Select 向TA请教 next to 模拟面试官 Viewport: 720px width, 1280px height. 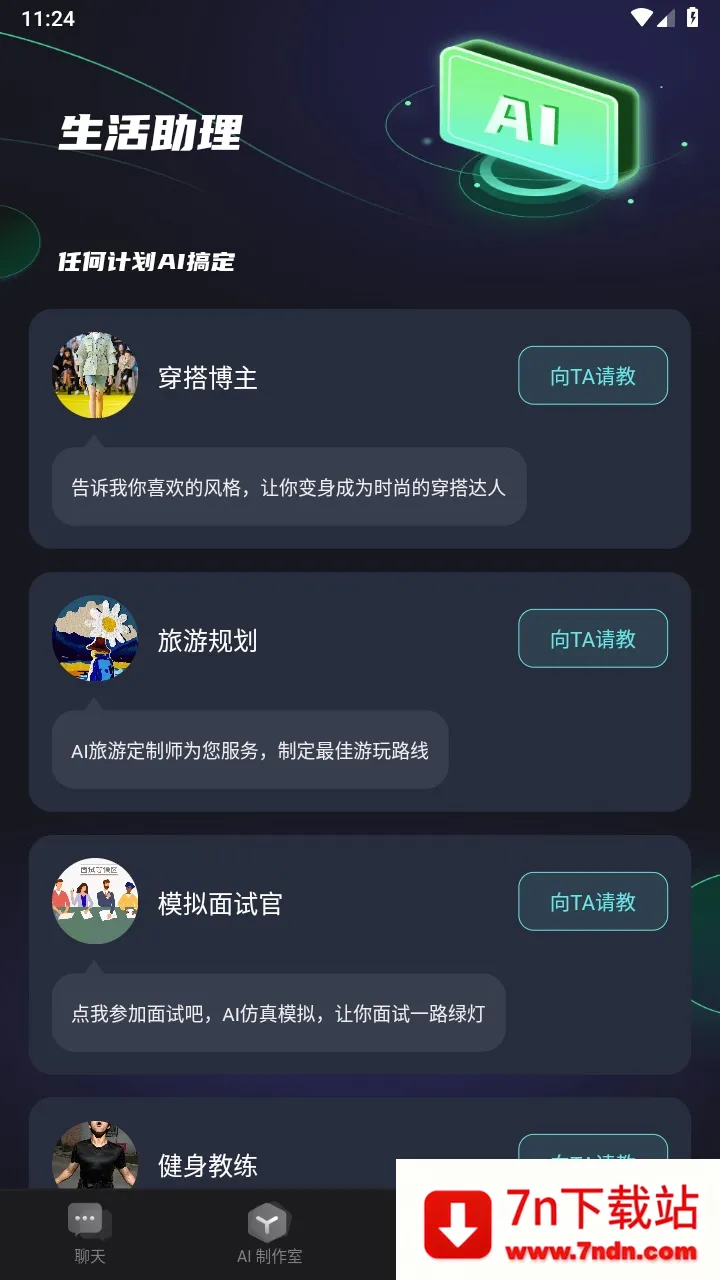[x=592, y=902]
